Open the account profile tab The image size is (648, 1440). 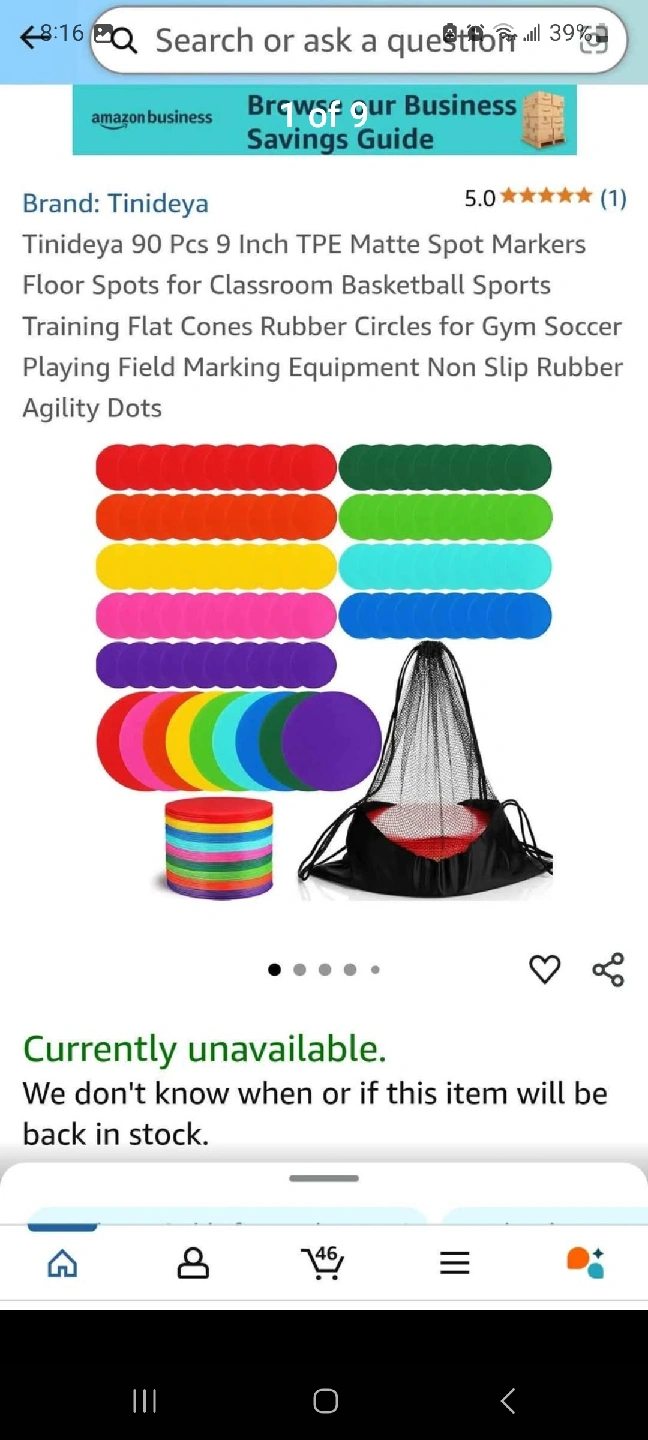193,1263
